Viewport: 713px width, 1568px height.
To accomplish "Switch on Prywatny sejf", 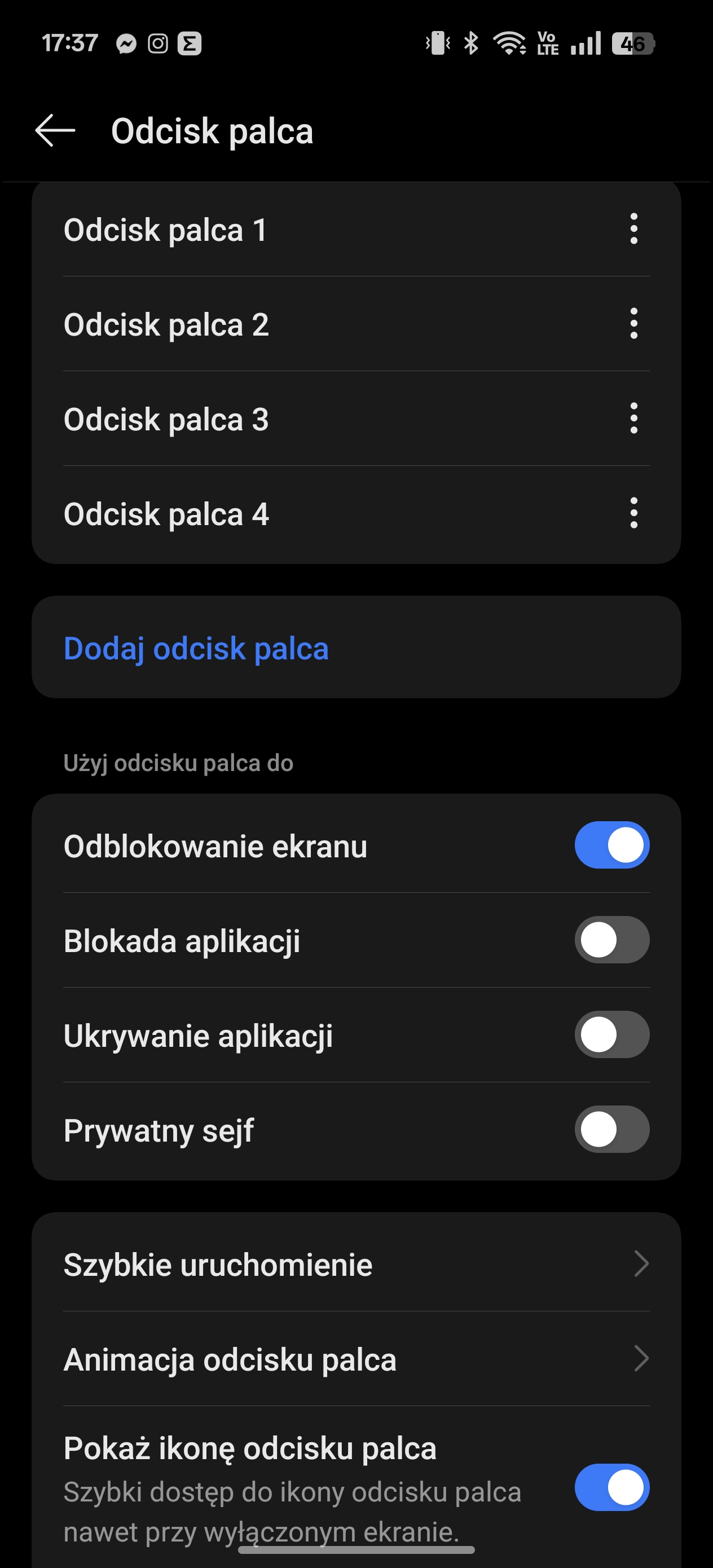I will pyautogui.click(x=612, y=1129).
